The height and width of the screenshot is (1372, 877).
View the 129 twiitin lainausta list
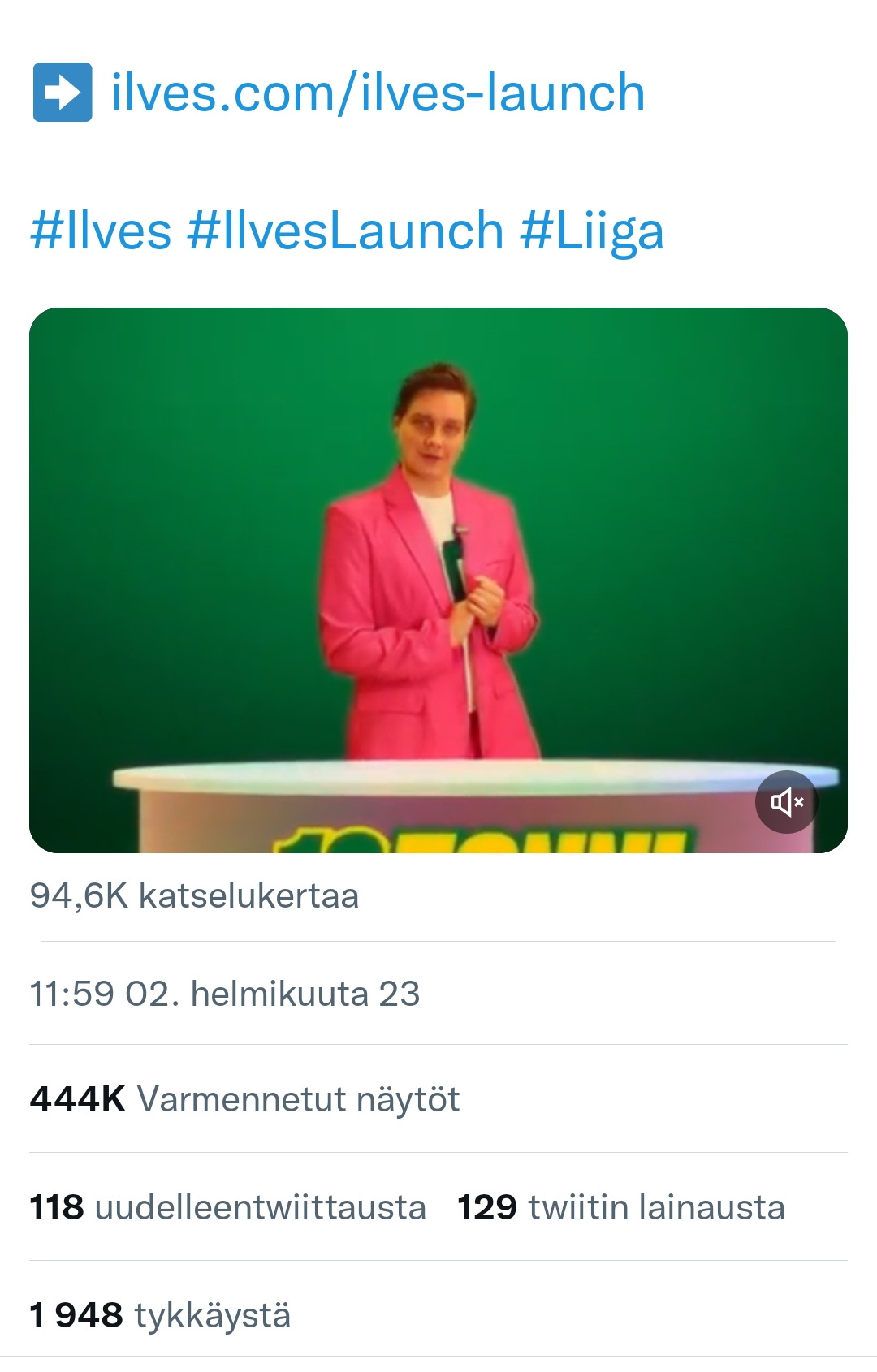tap(621, 1207)
